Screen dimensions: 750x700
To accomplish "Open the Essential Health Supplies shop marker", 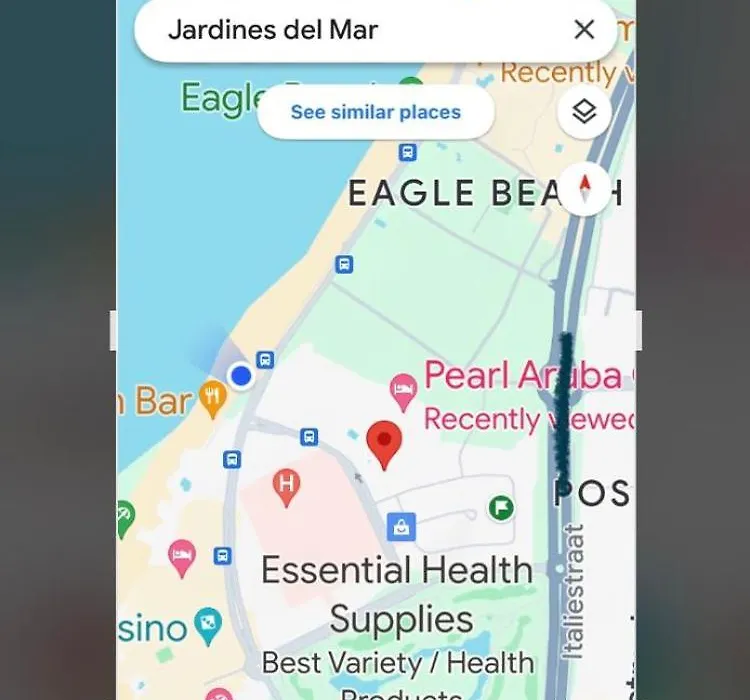I will [x=402, y=526].
